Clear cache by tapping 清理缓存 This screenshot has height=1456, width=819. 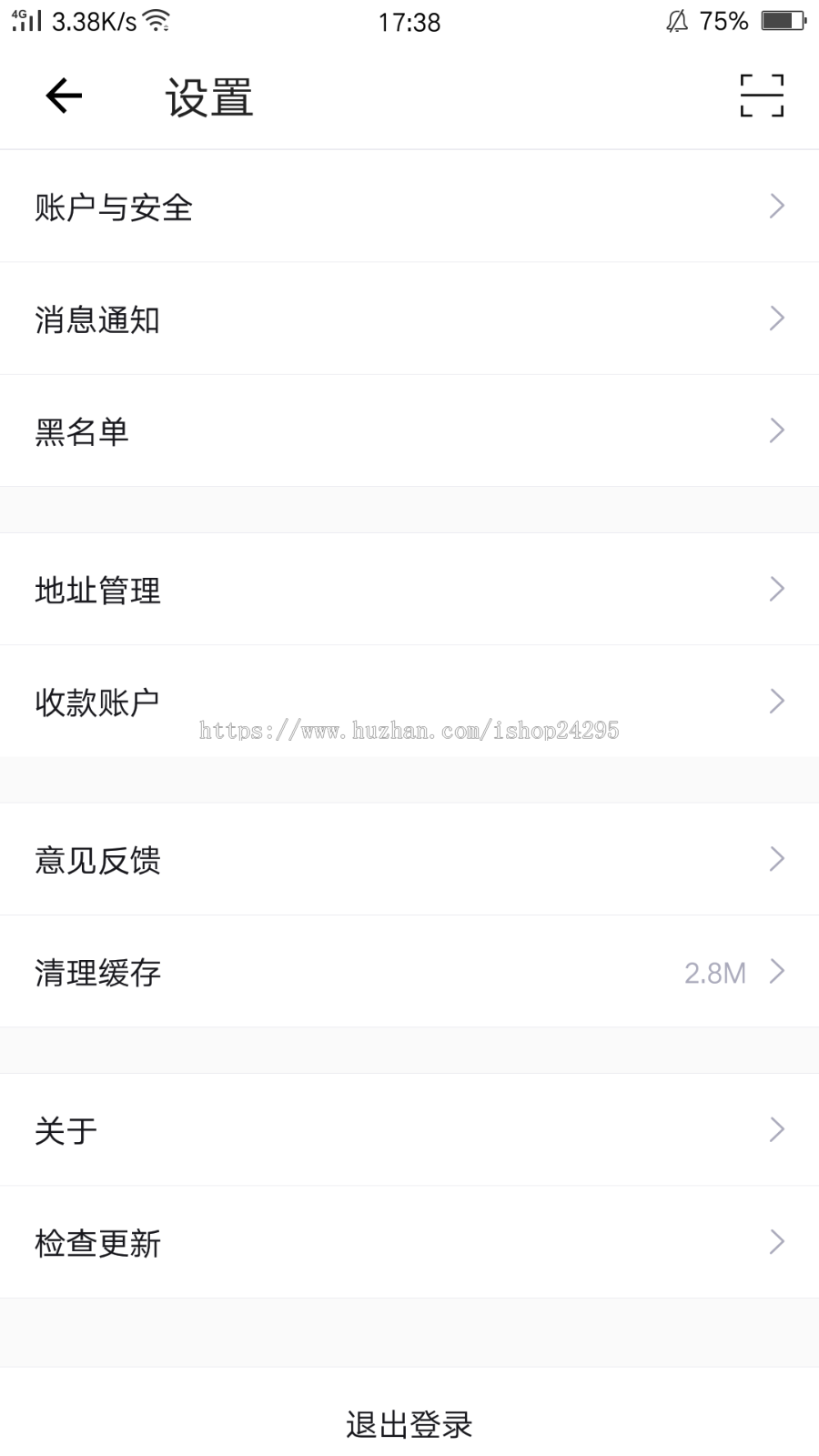point(96,972)
